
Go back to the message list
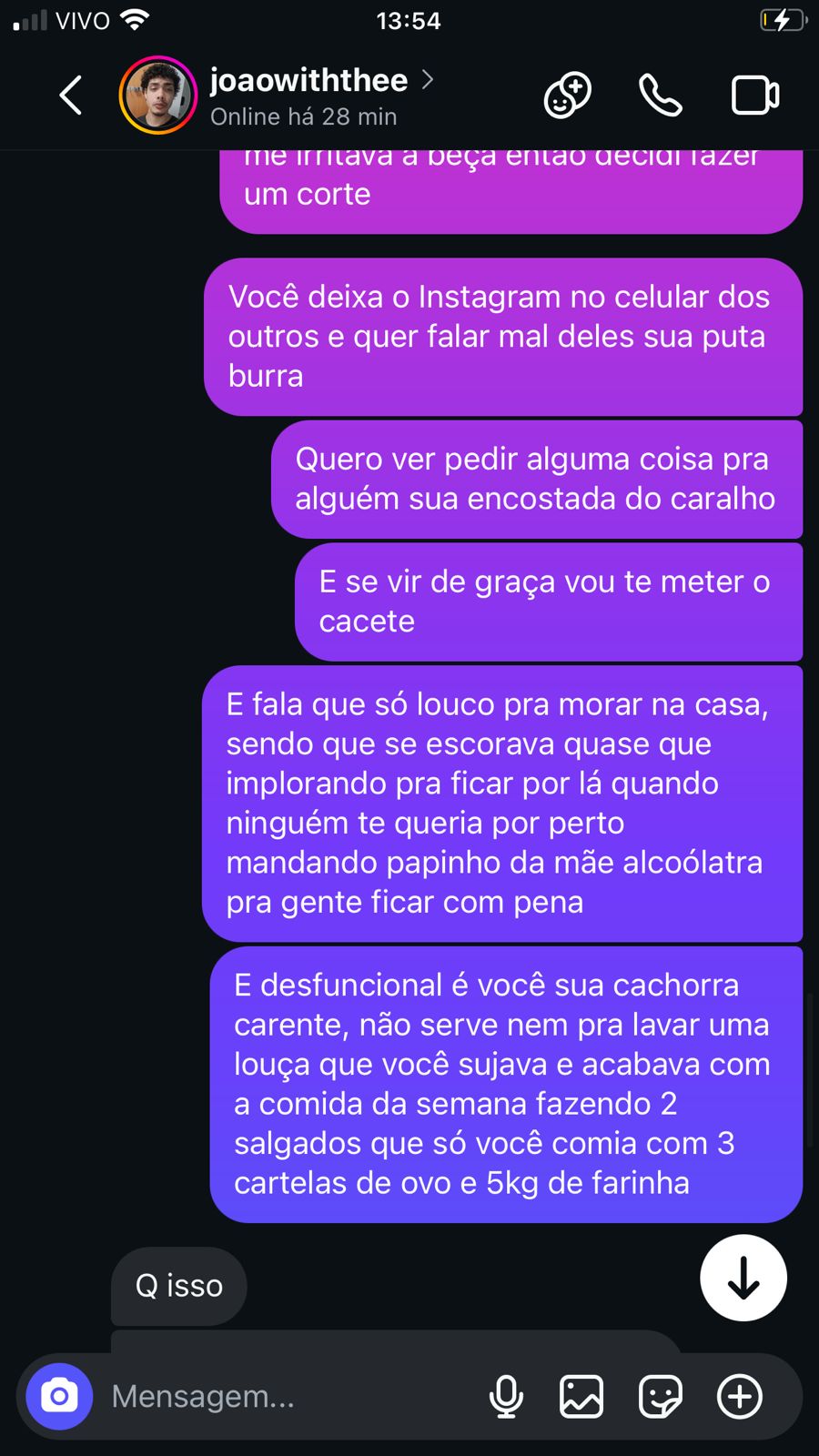pos(71,96)
